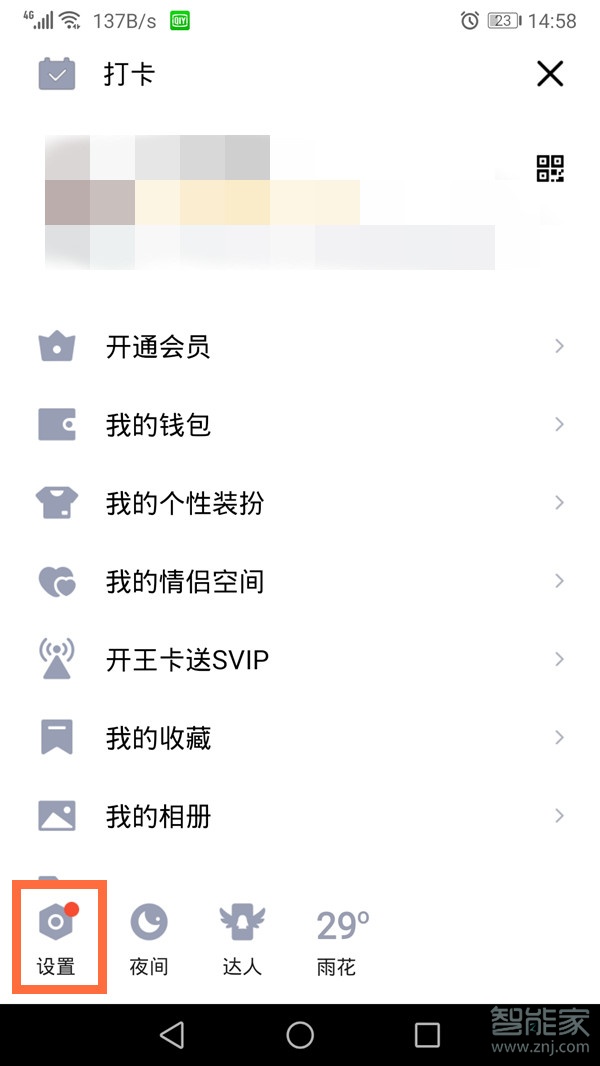Open the 打卡 check-in option
Image resolution: width=600 pixels, height=1066 pixels.
pyautogui.click(x=97, y=75)
